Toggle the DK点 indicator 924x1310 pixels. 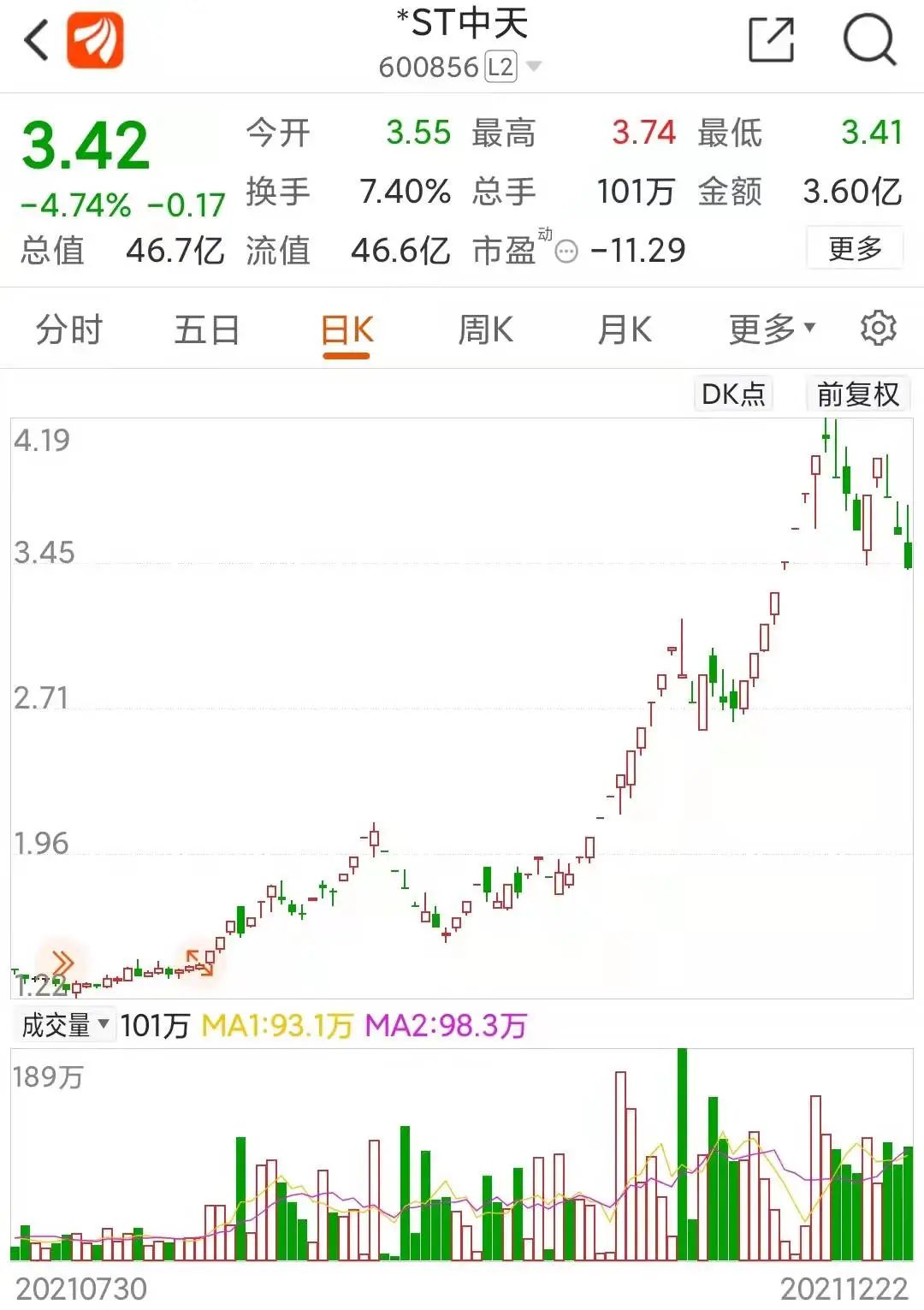pos(733,394)
